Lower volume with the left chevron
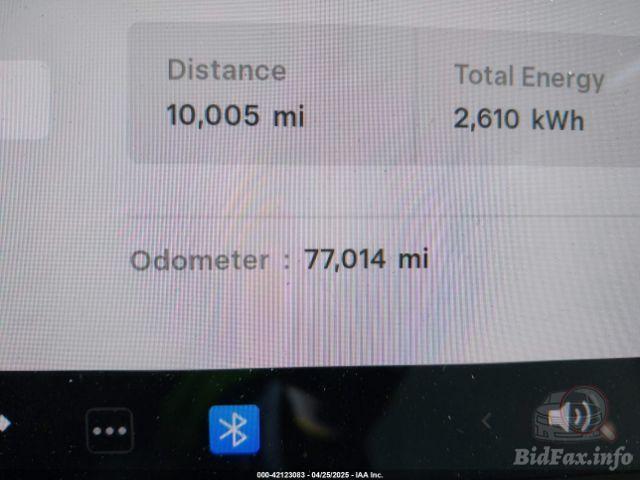Screen dimensions: 640x480 [x=487, y=422]
